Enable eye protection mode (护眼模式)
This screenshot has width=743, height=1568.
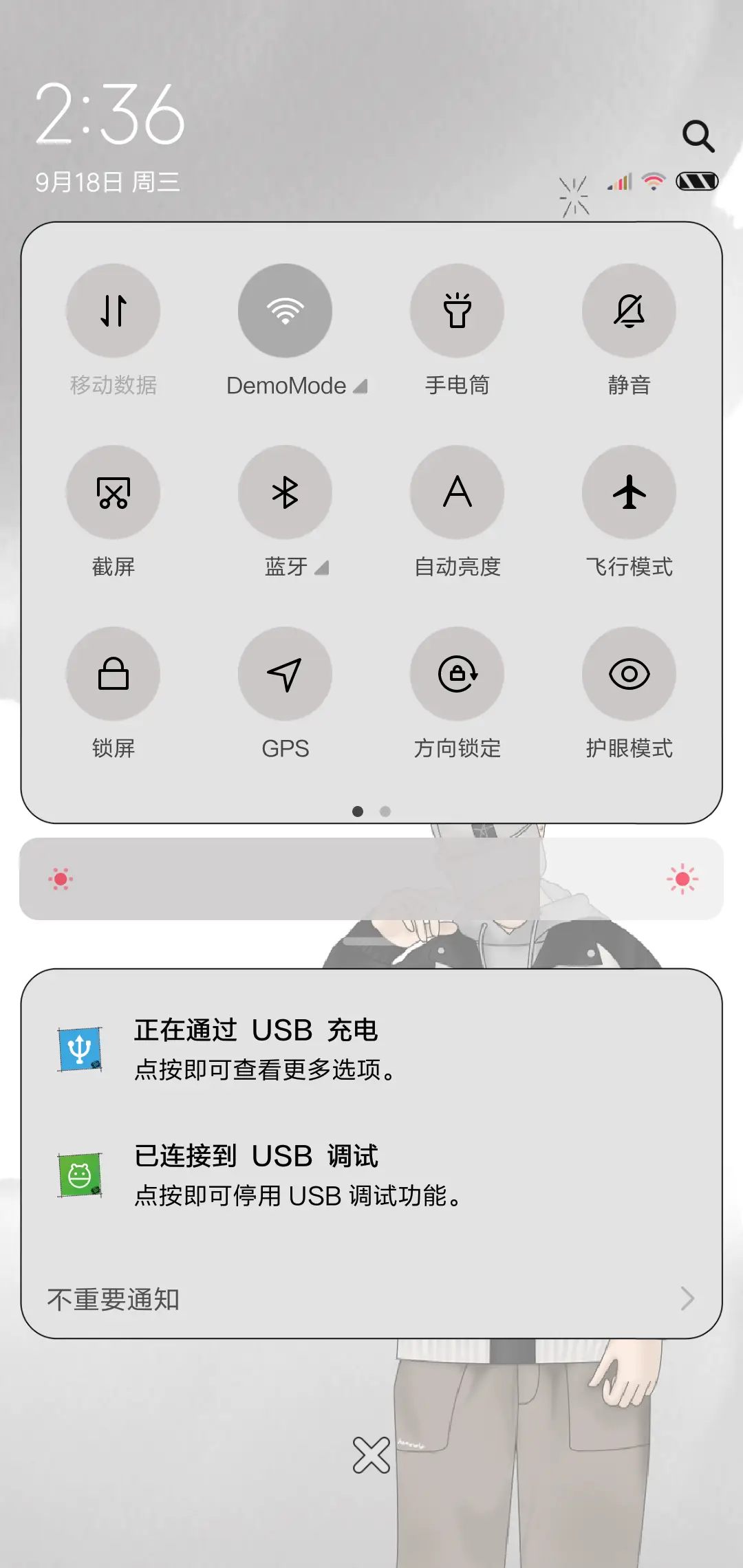[629, 674]
